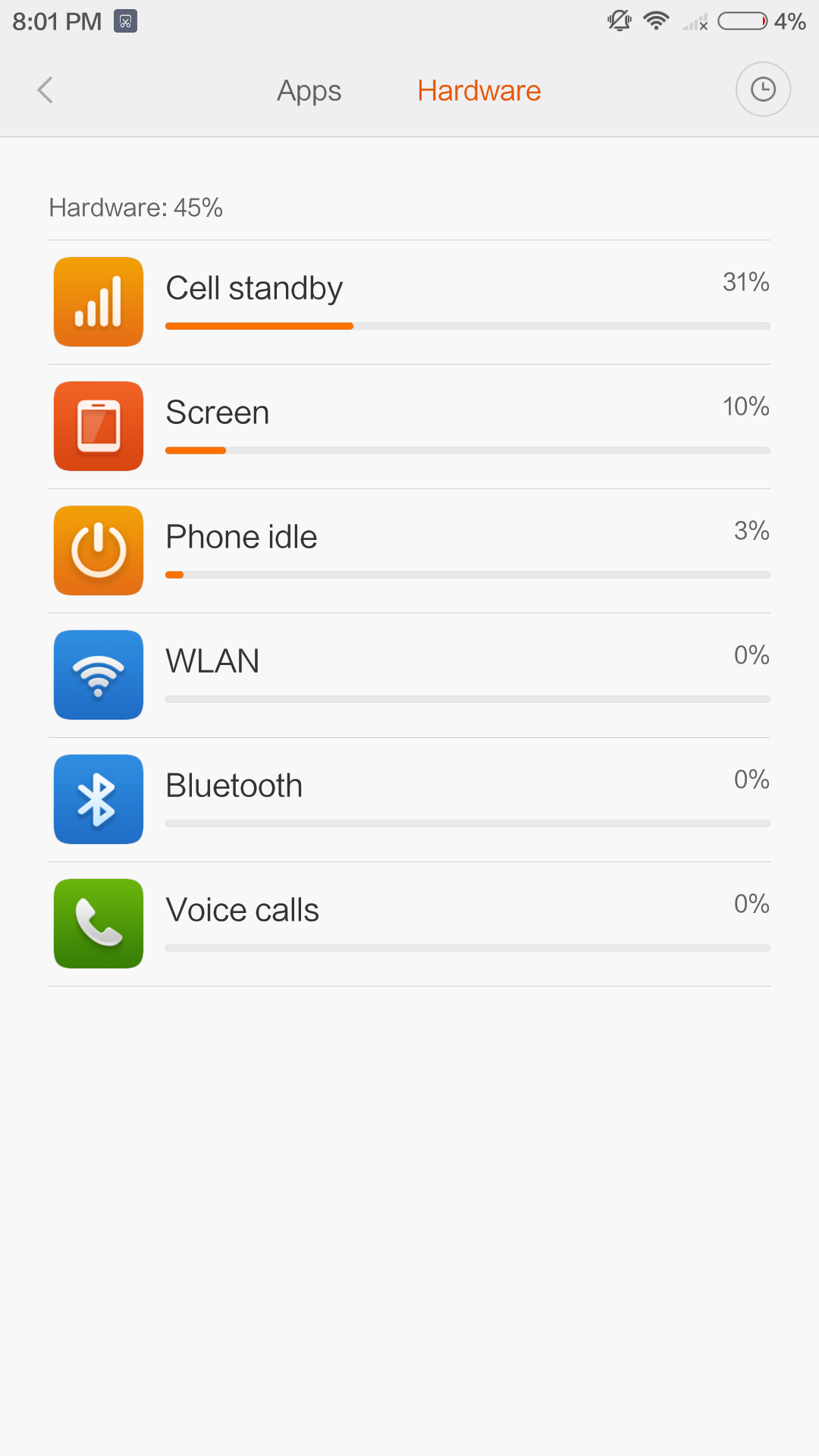Open Bluetooth power usage

click(x=409, y=800)
